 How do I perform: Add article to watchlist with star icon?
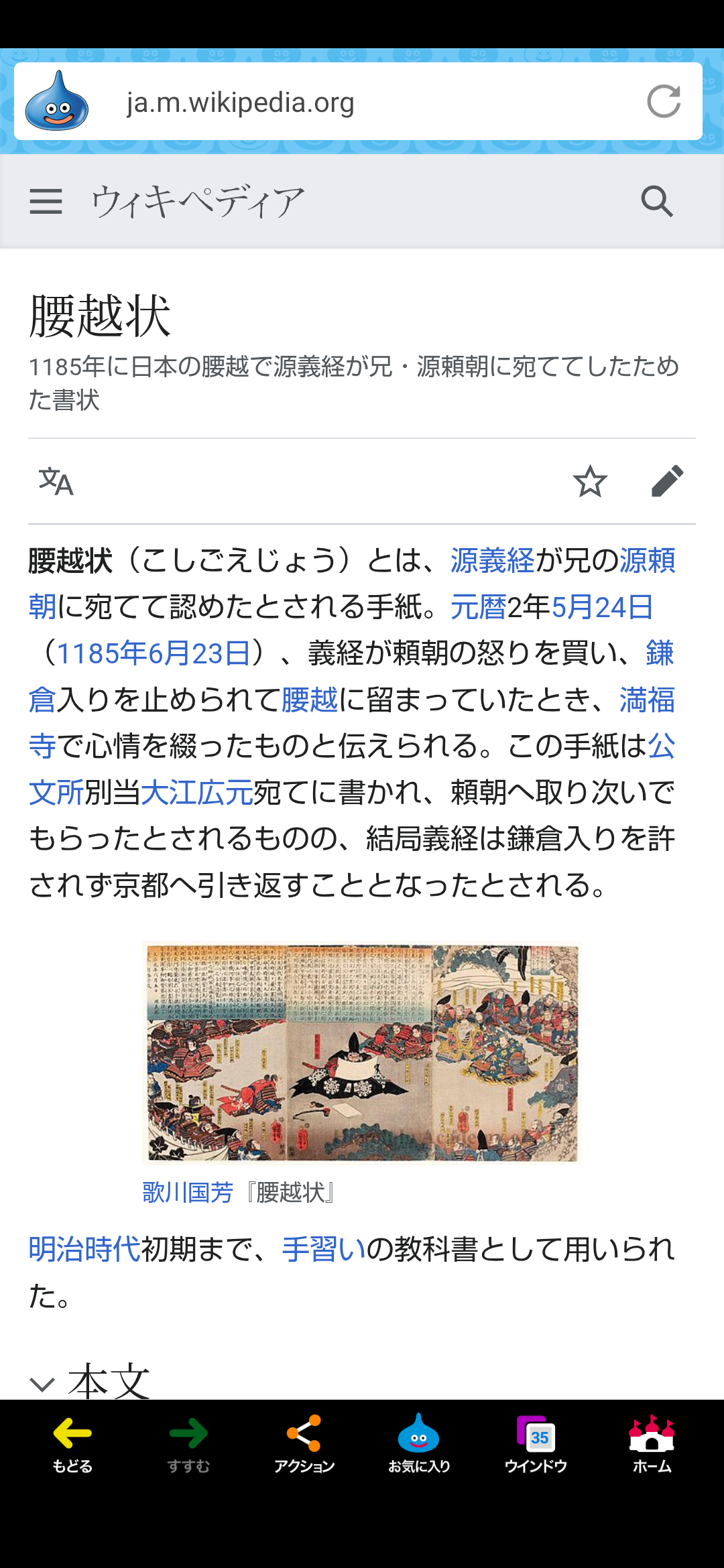tap(590, 481)
